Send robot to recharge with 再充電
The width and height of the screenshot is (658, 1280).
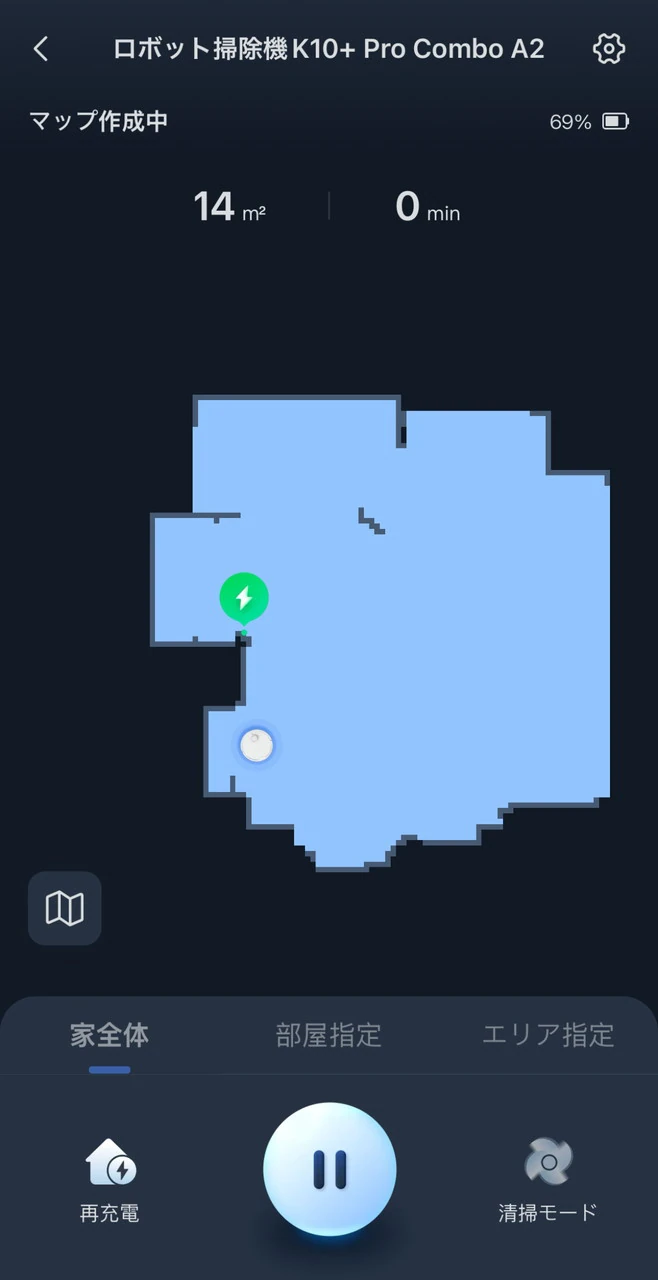tap(110, 1180)
